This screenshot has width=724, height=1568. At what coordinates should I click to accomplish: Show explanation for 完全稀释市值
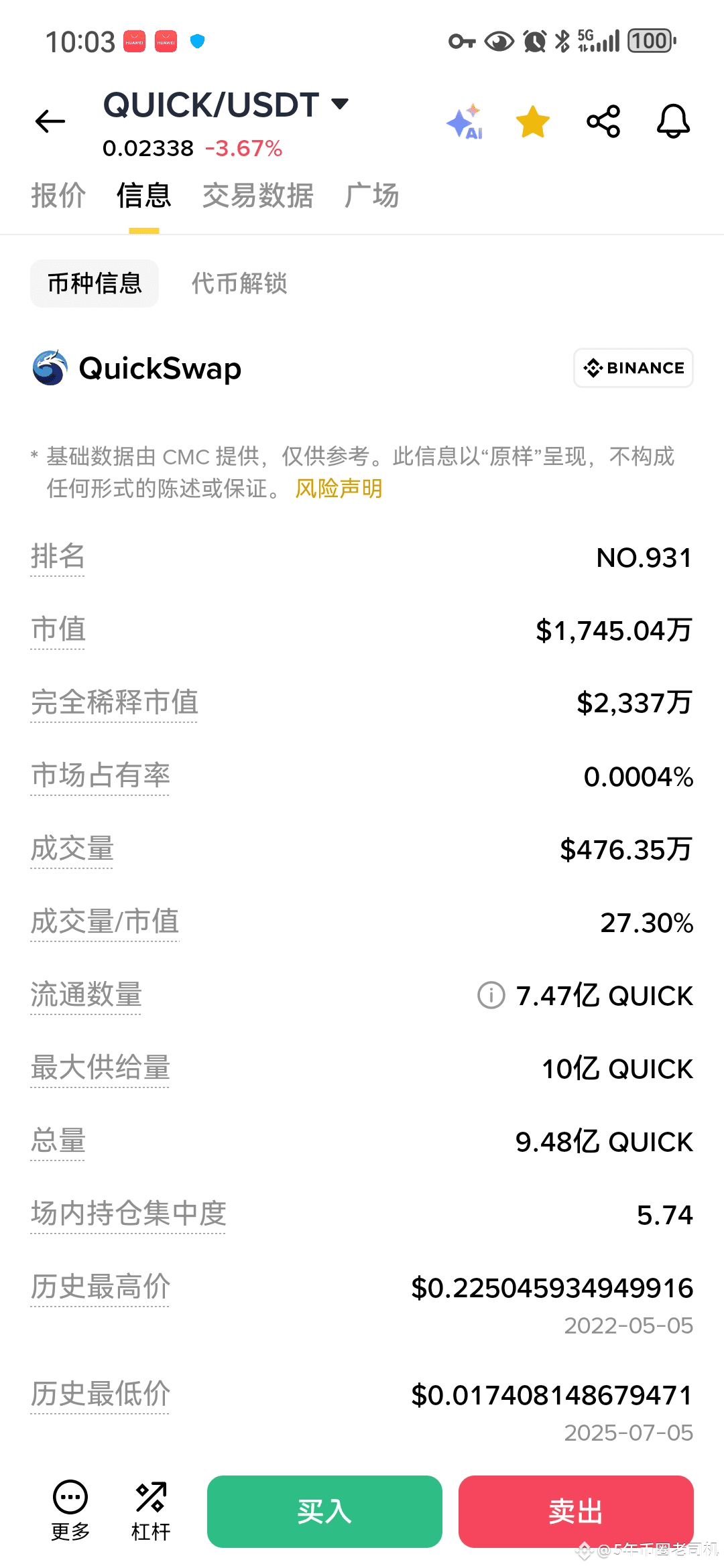(115, 703)
